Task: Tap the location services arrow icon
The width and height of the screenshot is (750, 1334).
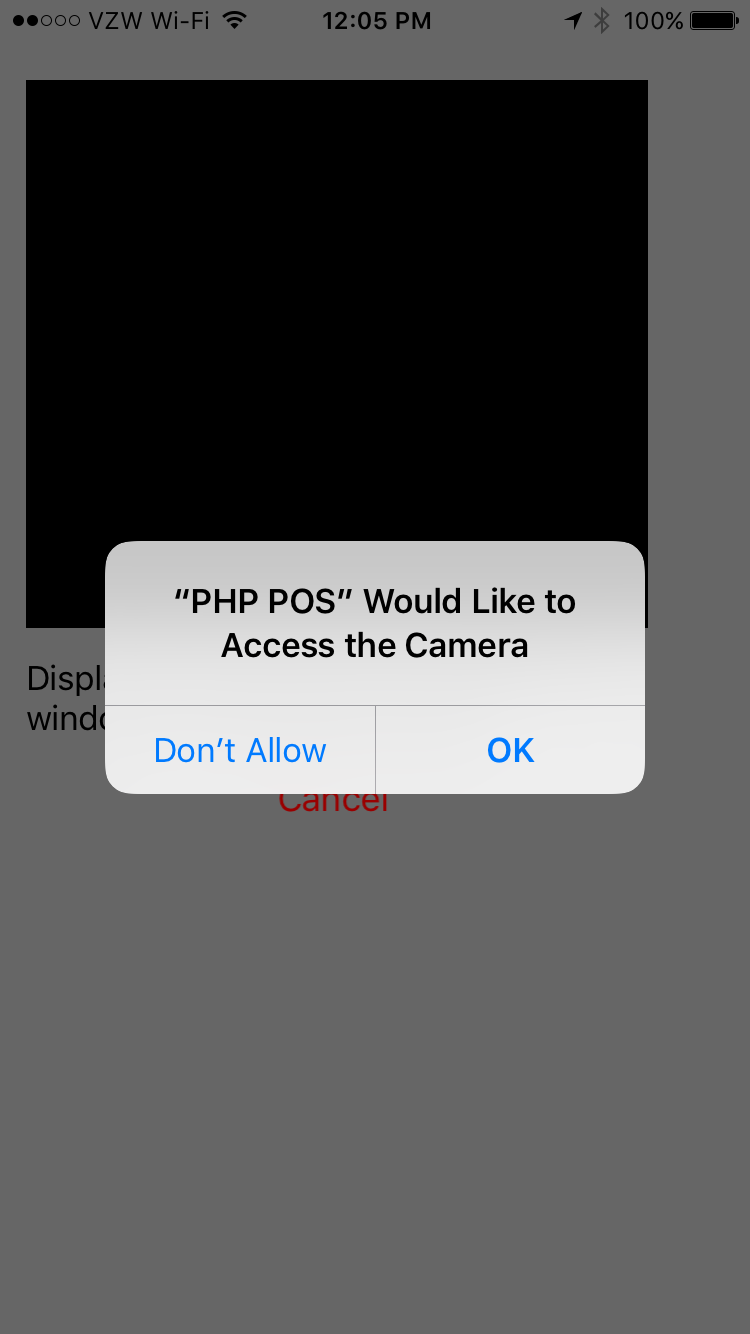Action: pyautogui.click(x=572, y=20)
